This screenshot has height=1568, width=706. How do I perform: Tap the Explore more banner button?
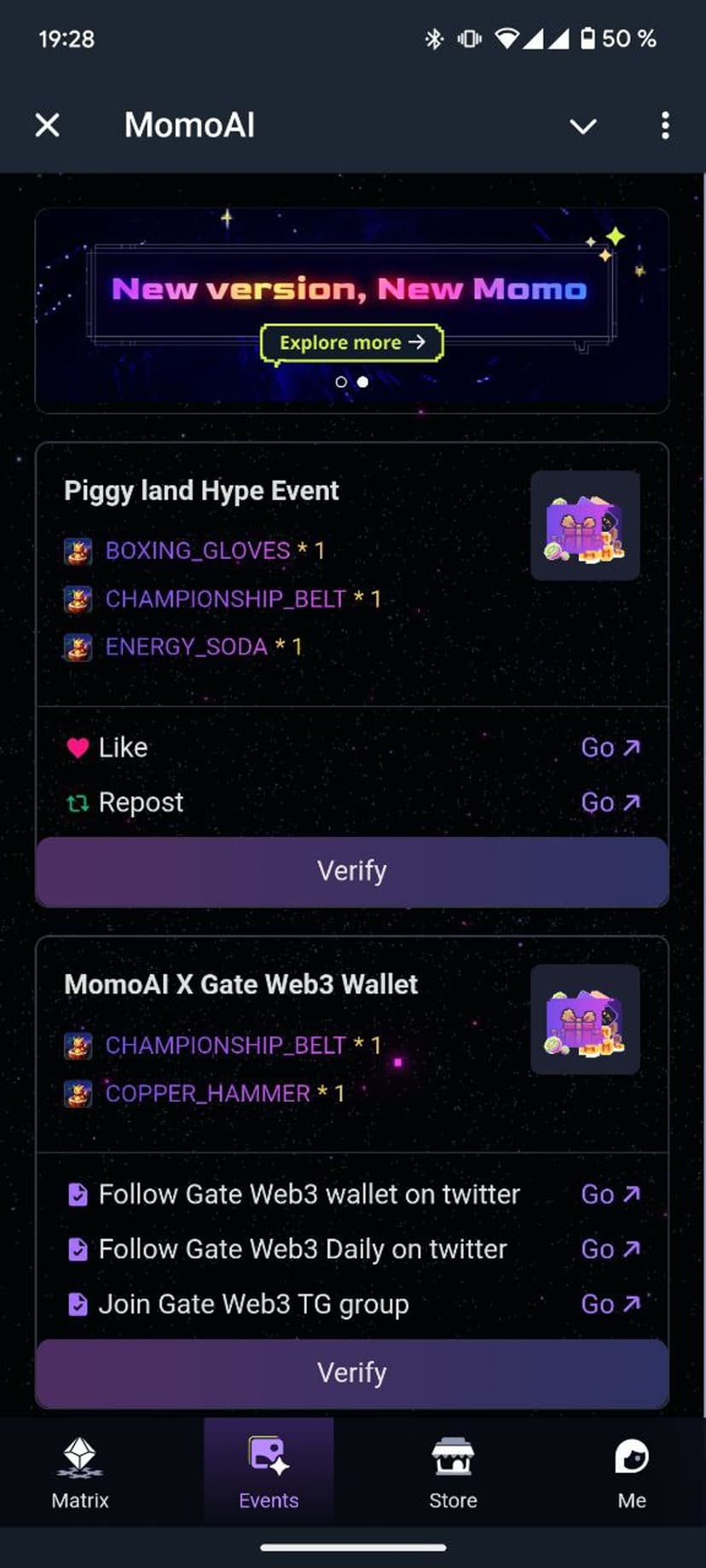pos(351,343)
